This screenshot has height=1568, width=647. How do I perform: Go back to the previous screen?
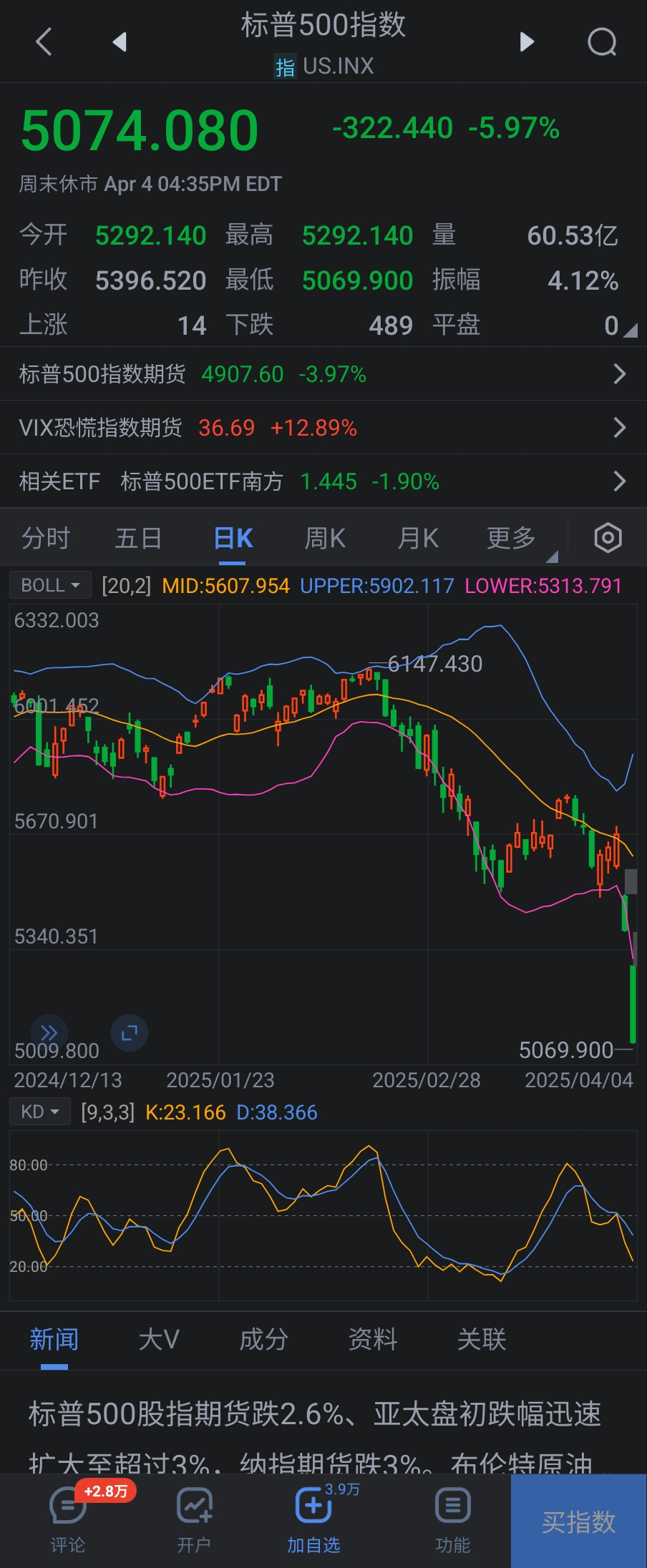tap(44, 42)
